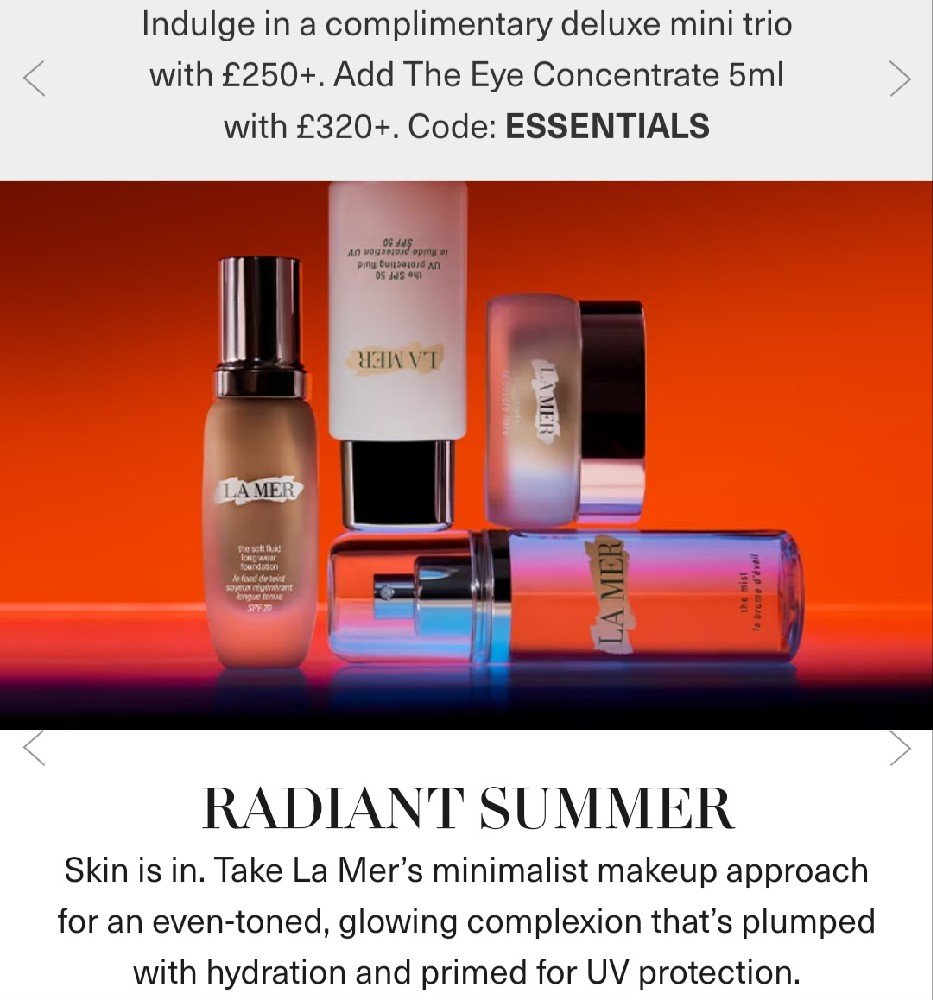Show the previous promo banner message
933x1000 pixels.
[x=34, y=78]
